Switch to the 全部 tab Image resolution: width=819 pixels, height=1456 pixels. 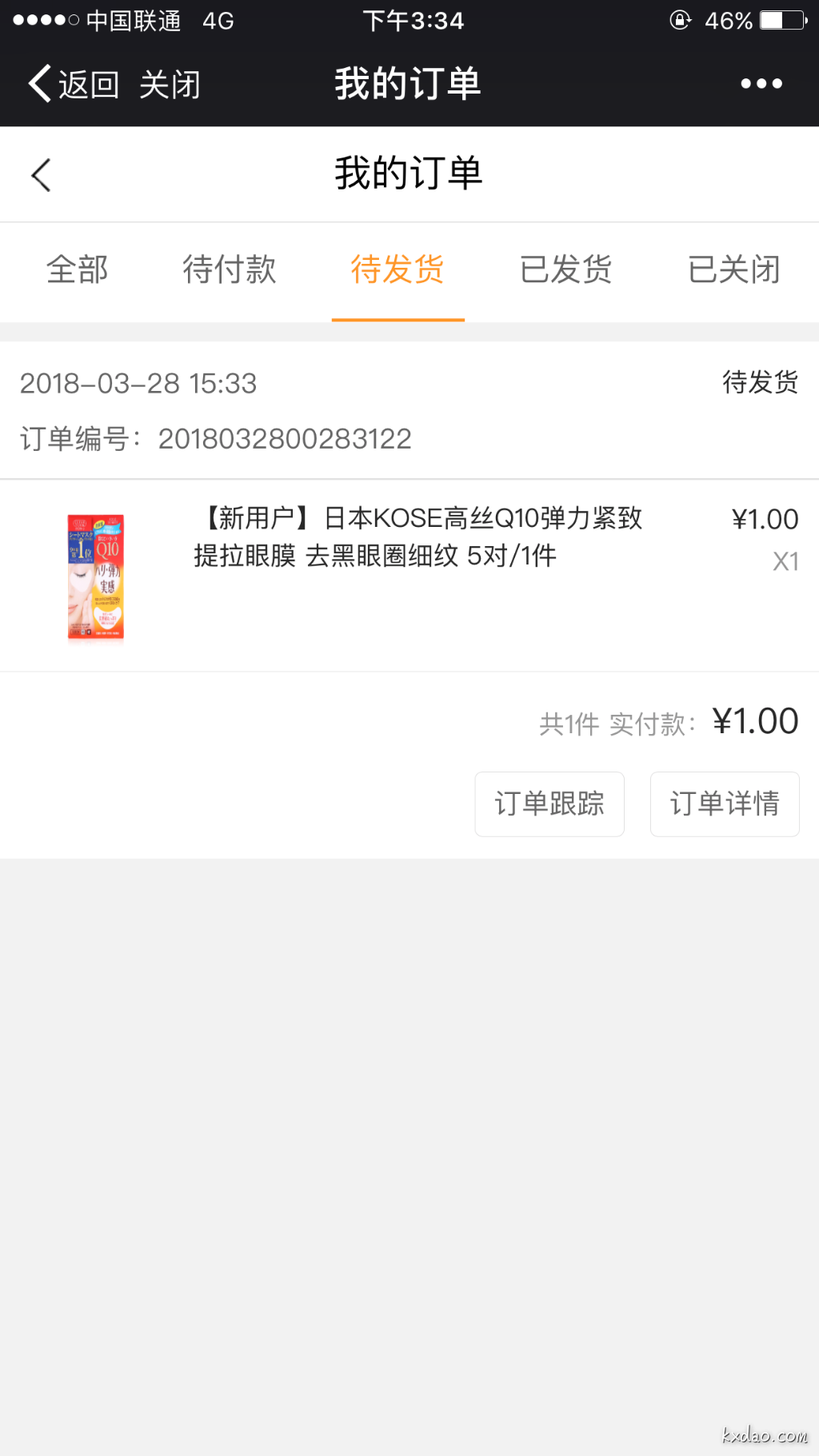(77, 270)
